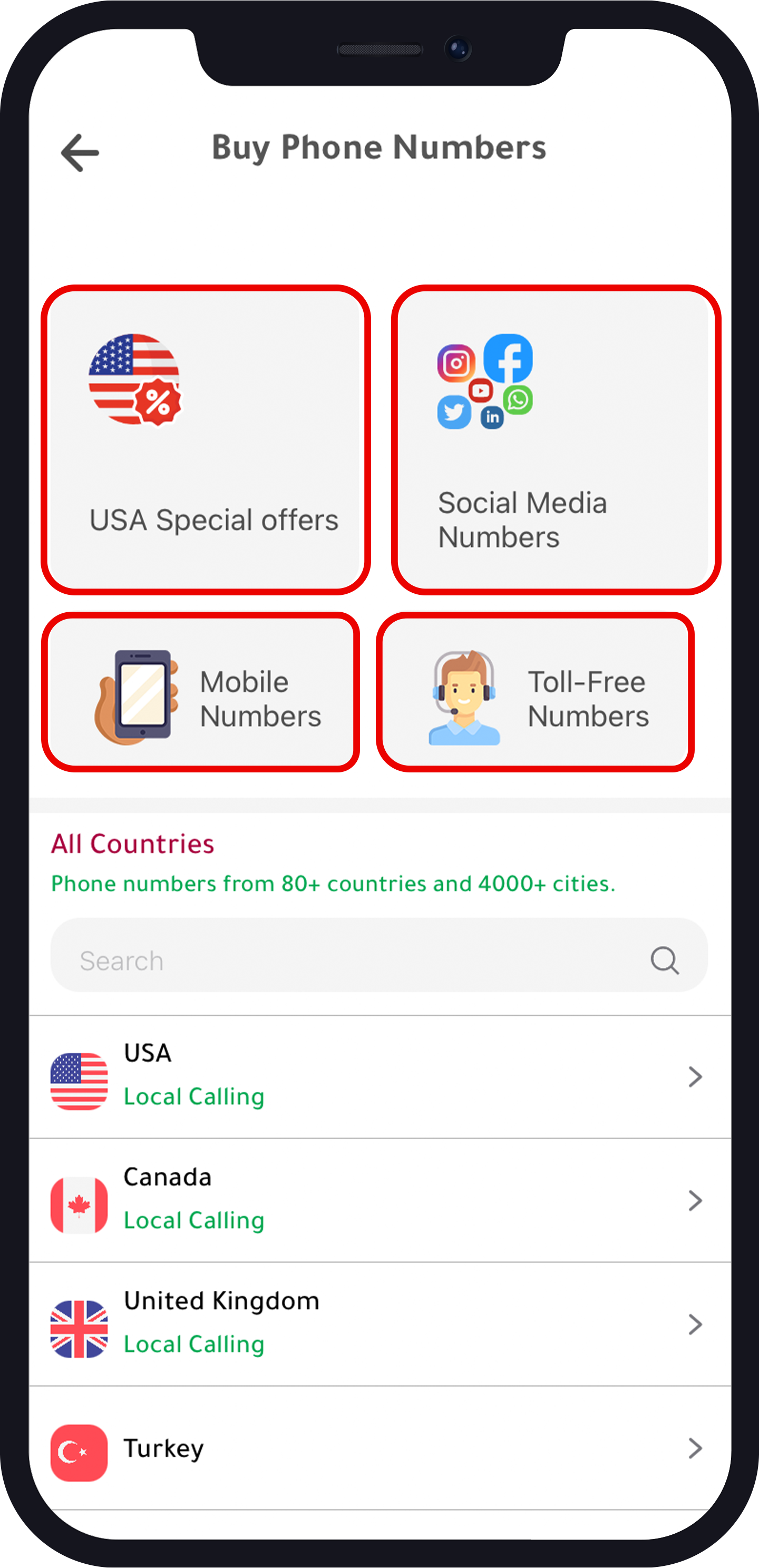759x1568 pixels.
Task: Select the Facebook icon on Social Media Numbers
Action: point(509,359)
